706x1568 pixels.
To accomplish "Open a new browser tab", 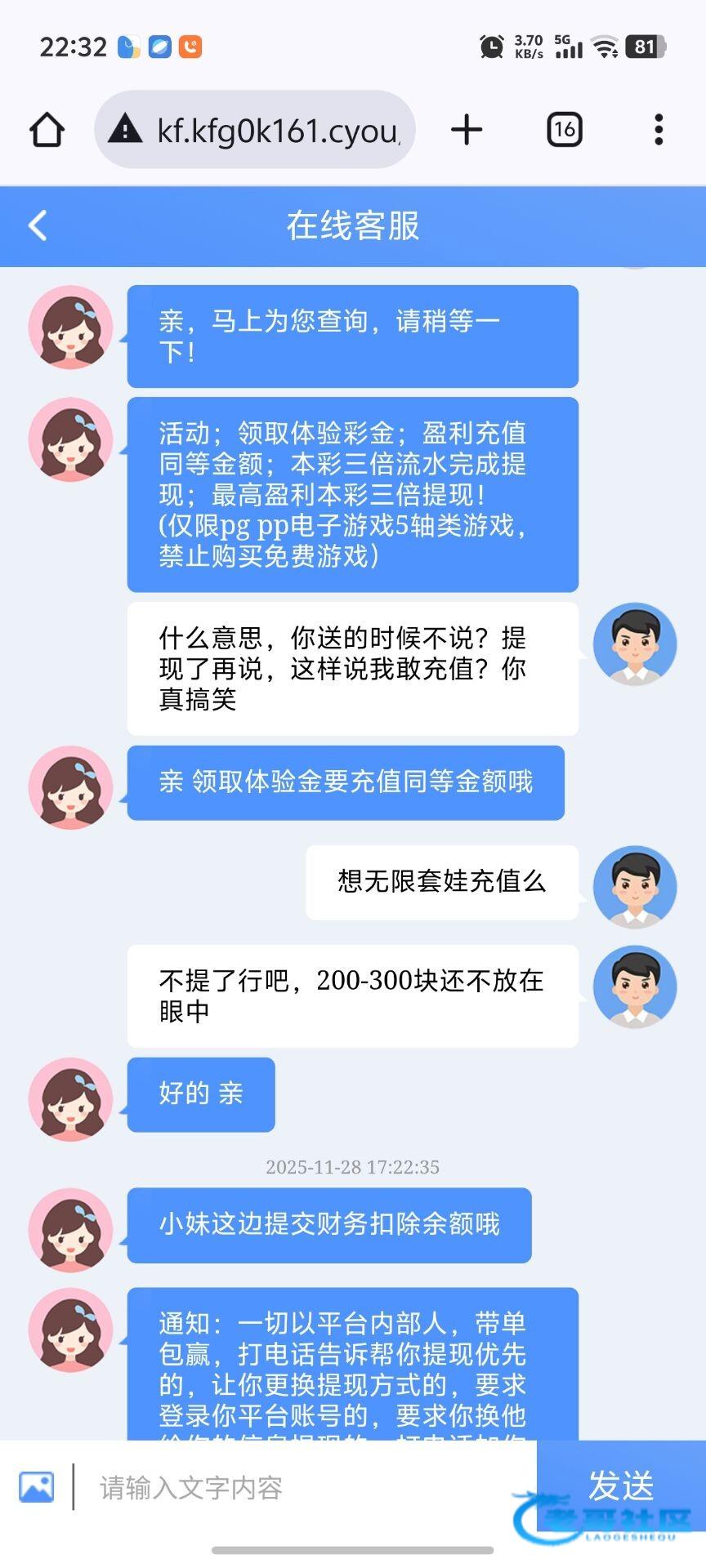I will (467, 130).
